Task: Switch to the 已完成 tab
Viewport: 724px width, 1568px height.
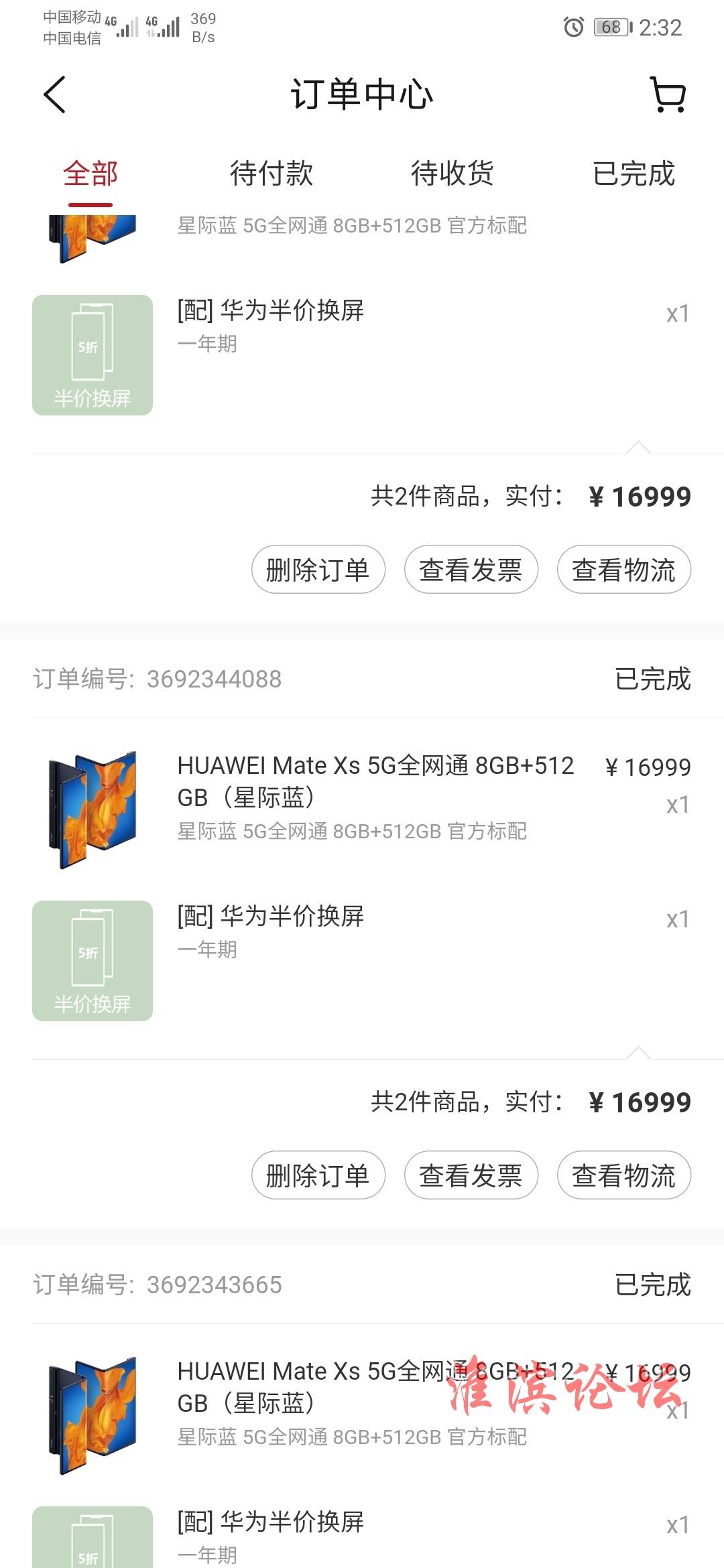Action: coord(633,174)
